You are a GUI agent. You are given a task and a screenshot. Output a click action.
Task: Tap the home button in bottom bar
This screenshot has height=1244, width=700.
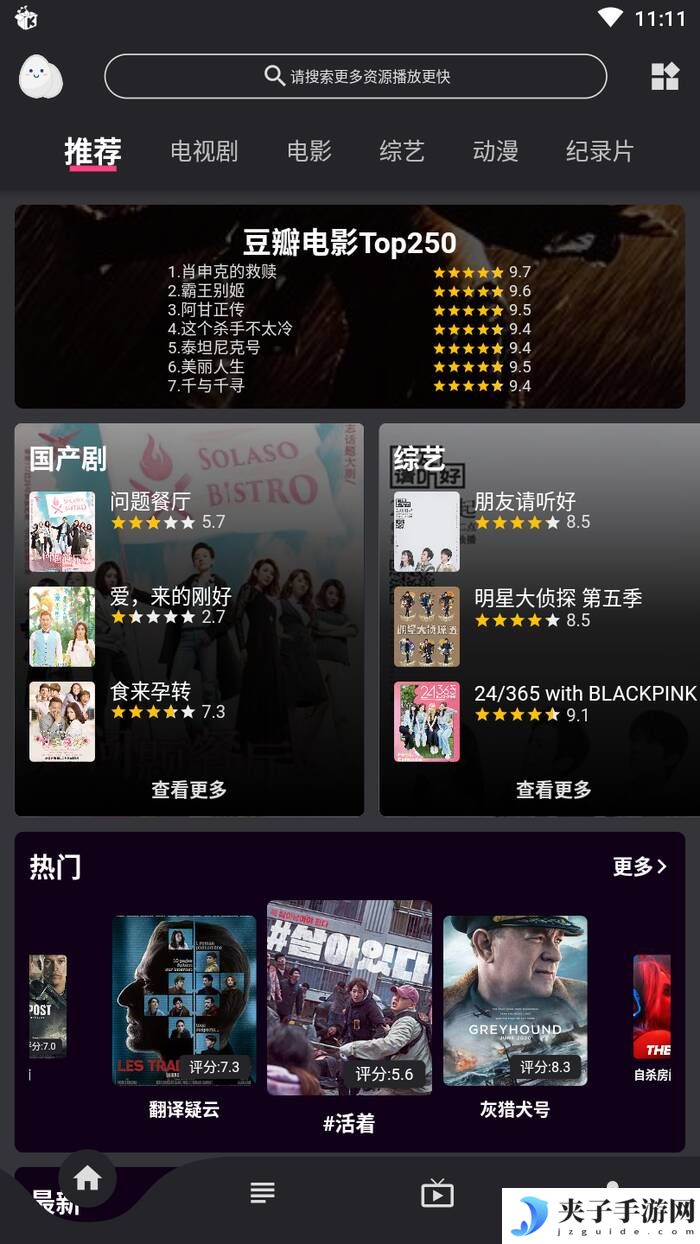pyautogui.click(x=87, y=1179)
